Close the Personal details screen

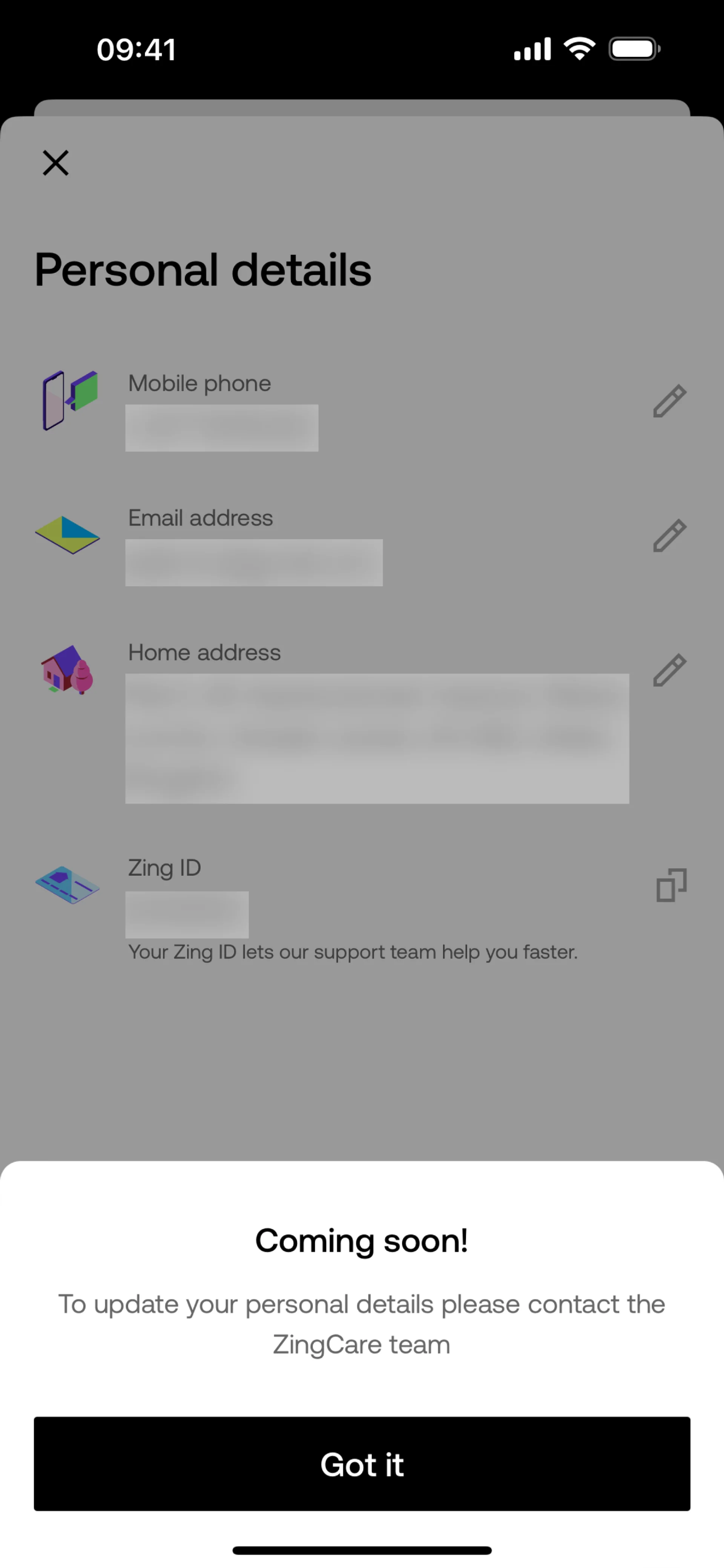pos(55,163)
